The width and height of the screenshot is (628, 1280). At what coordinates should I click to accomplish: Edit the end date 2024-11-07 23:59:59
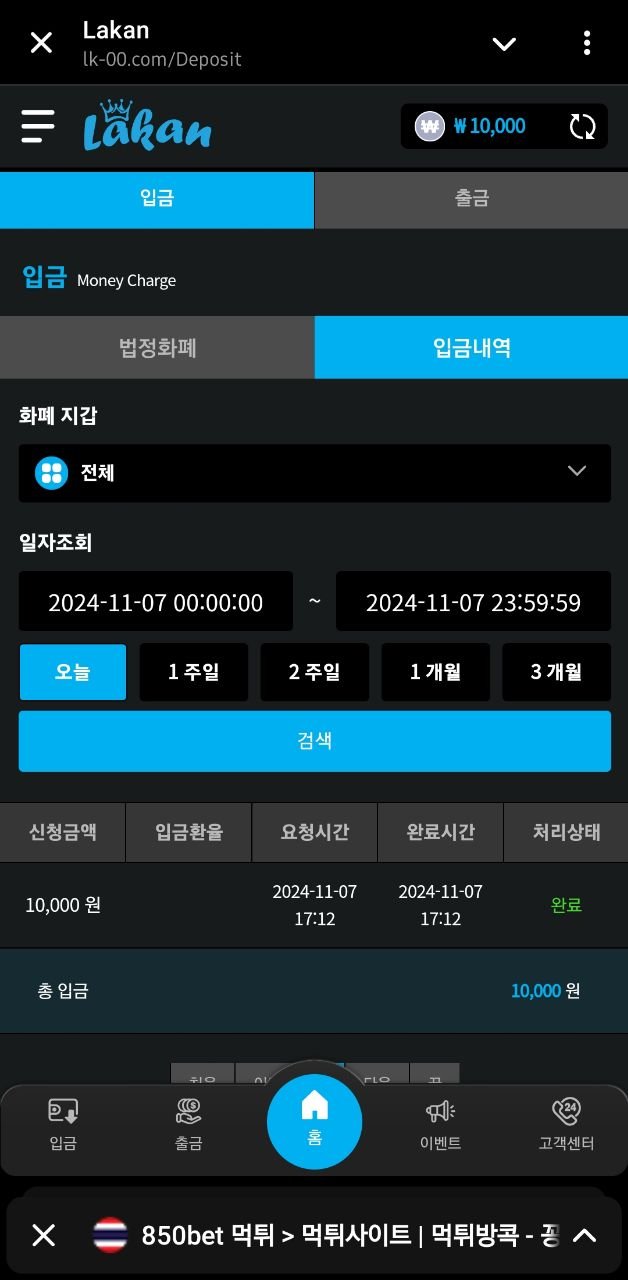coord(473,602)
